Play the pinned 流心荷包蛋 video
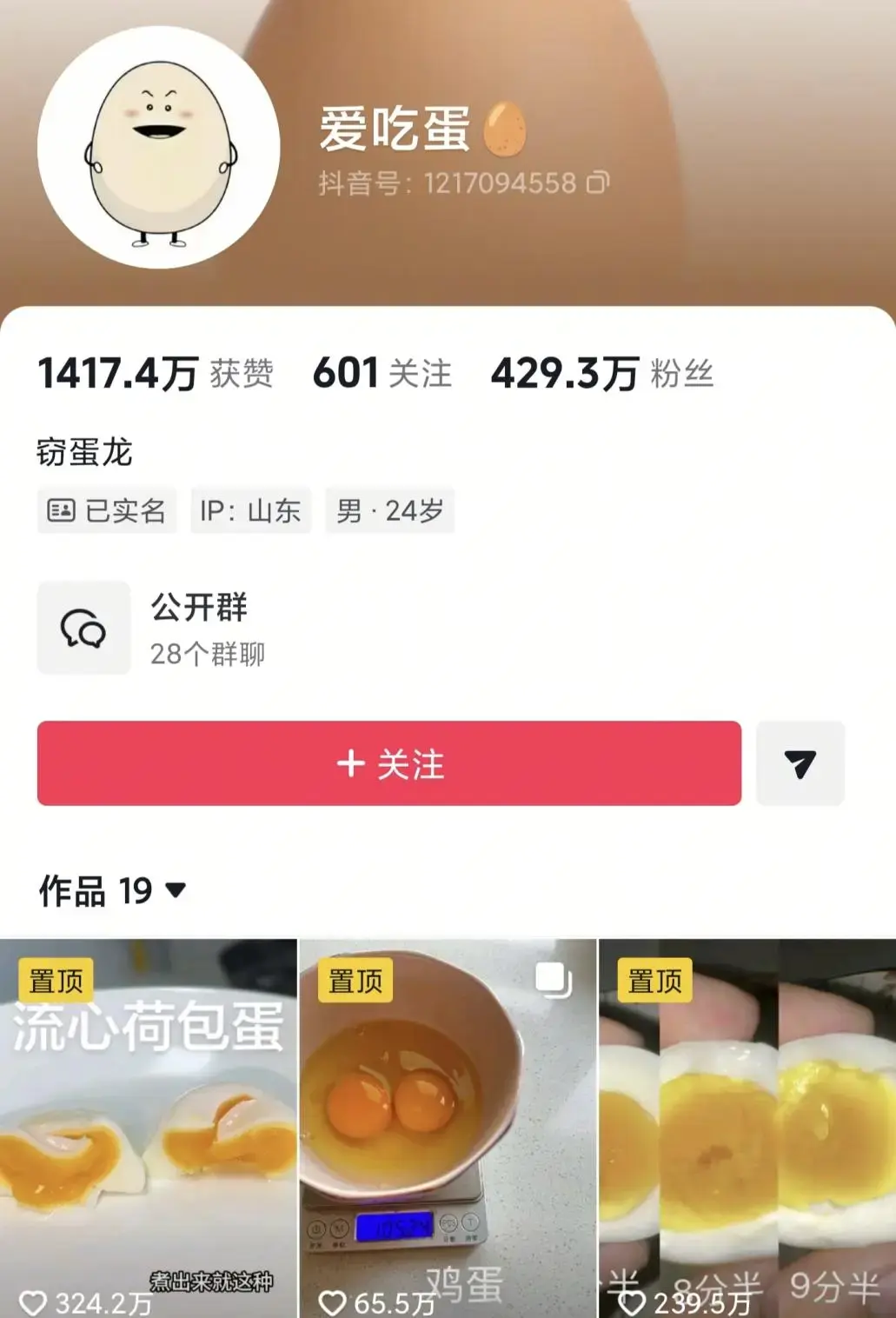The width and height of the screenshot is (896, 1318). tap(148, 1130)
